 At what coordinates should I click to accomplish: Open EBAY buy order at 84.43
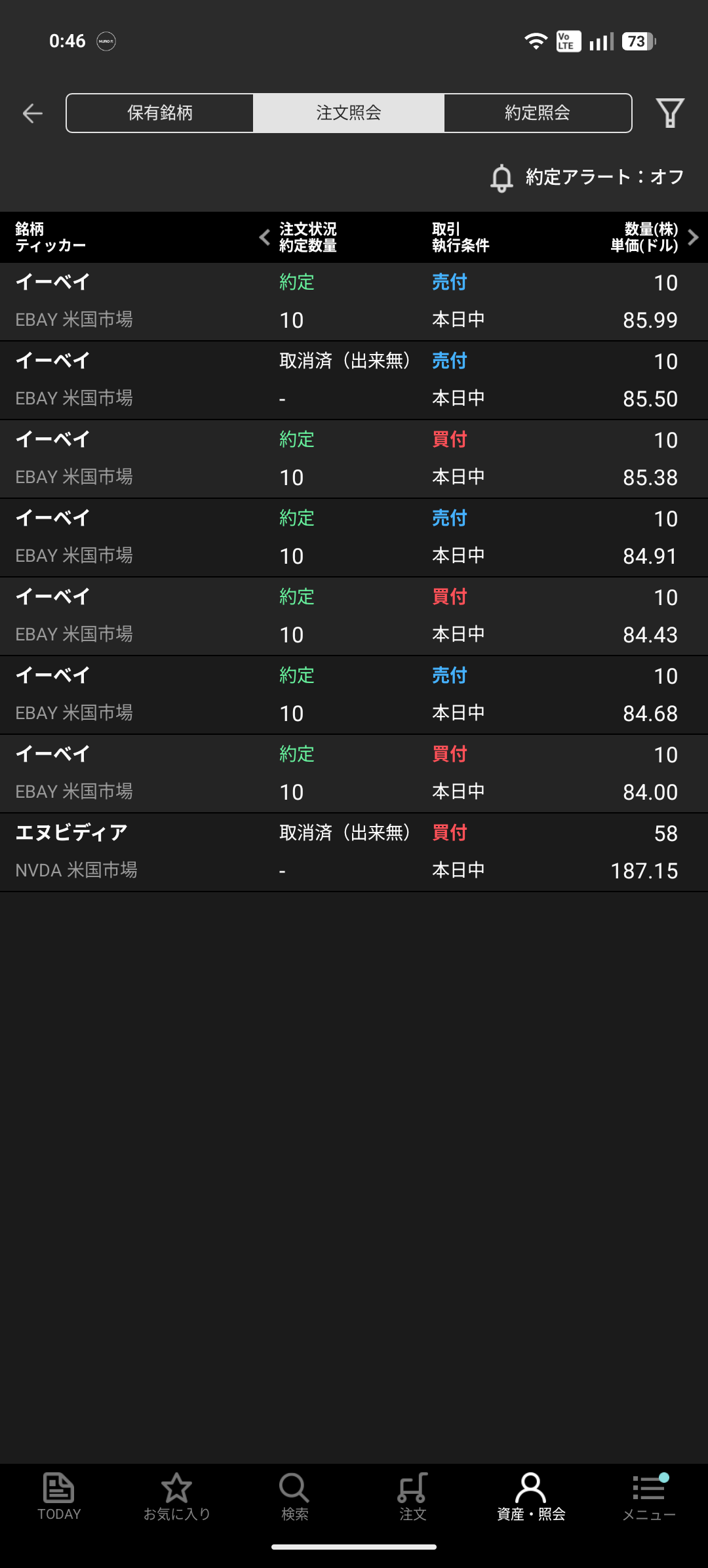click(354, 616)
